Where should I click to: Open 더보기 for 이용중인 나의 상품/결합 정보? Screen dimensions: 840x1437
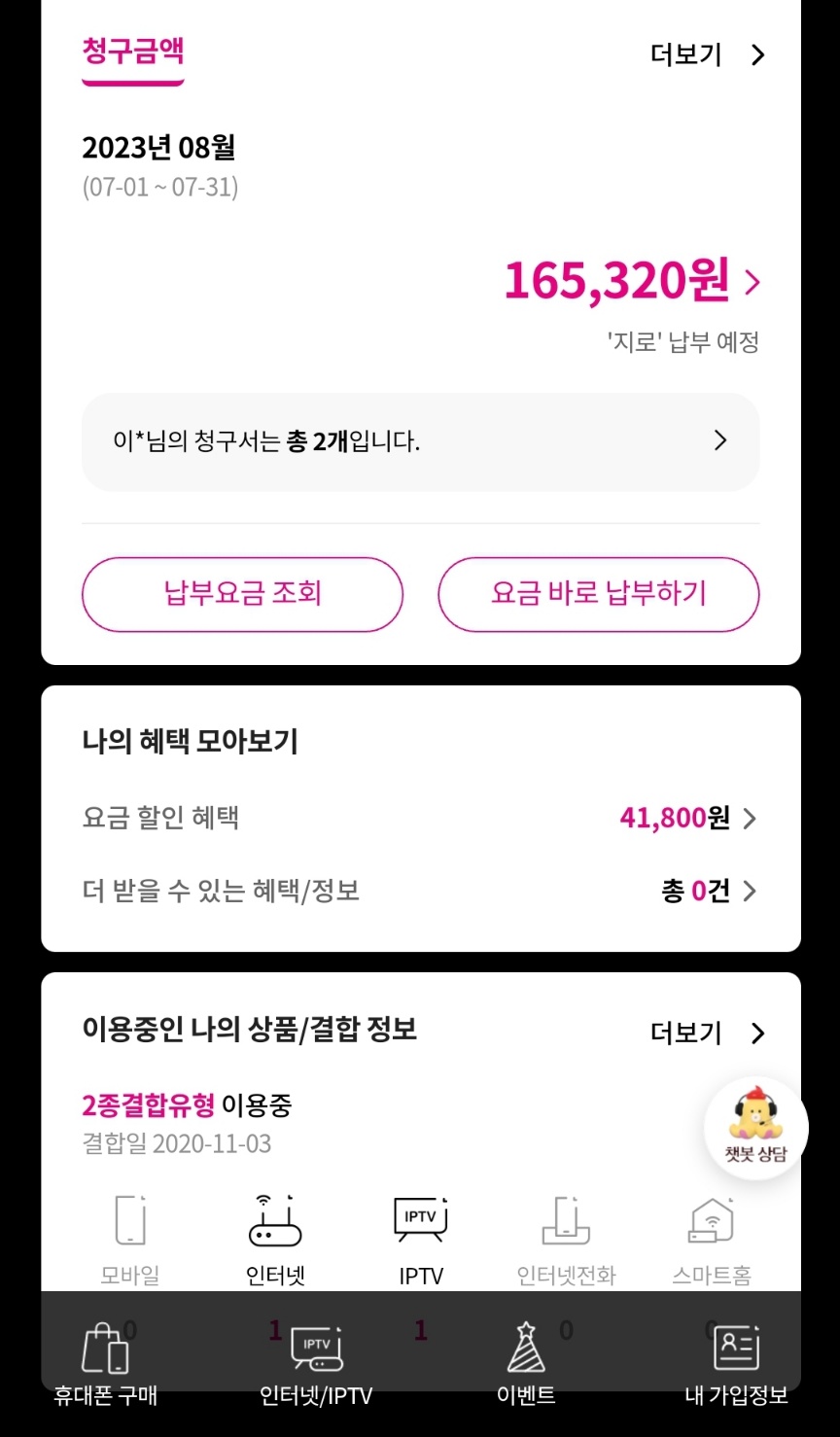point(707,1033)
